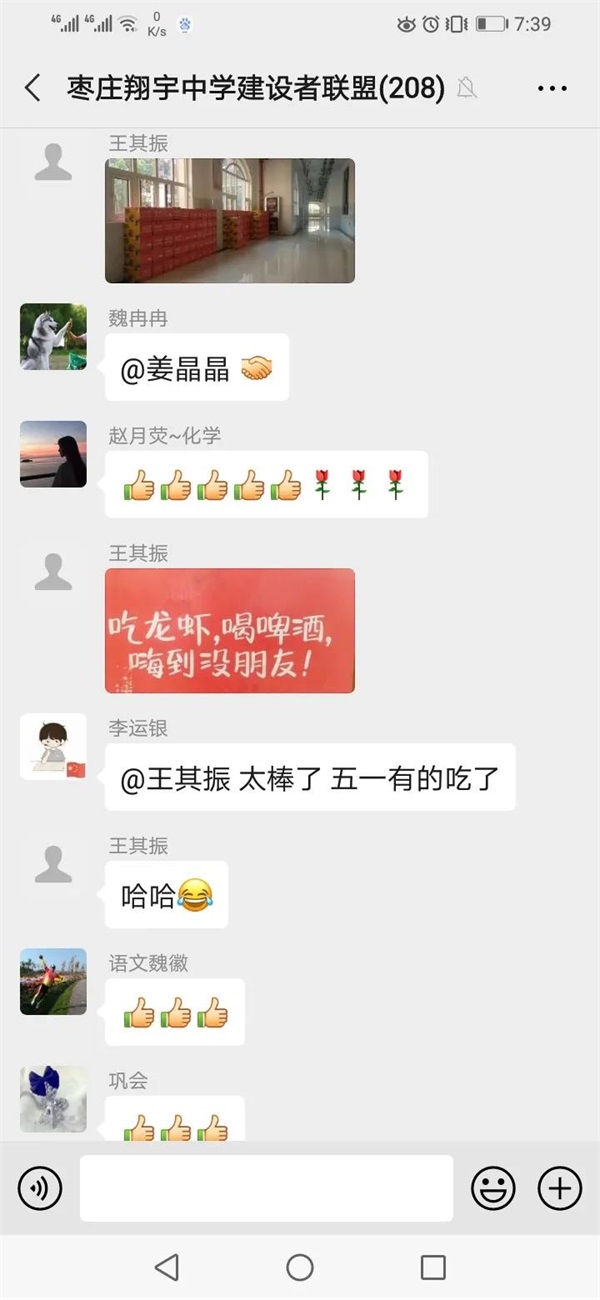
Task: Open recent apps via square button
Action: (x=433, y=1268)
